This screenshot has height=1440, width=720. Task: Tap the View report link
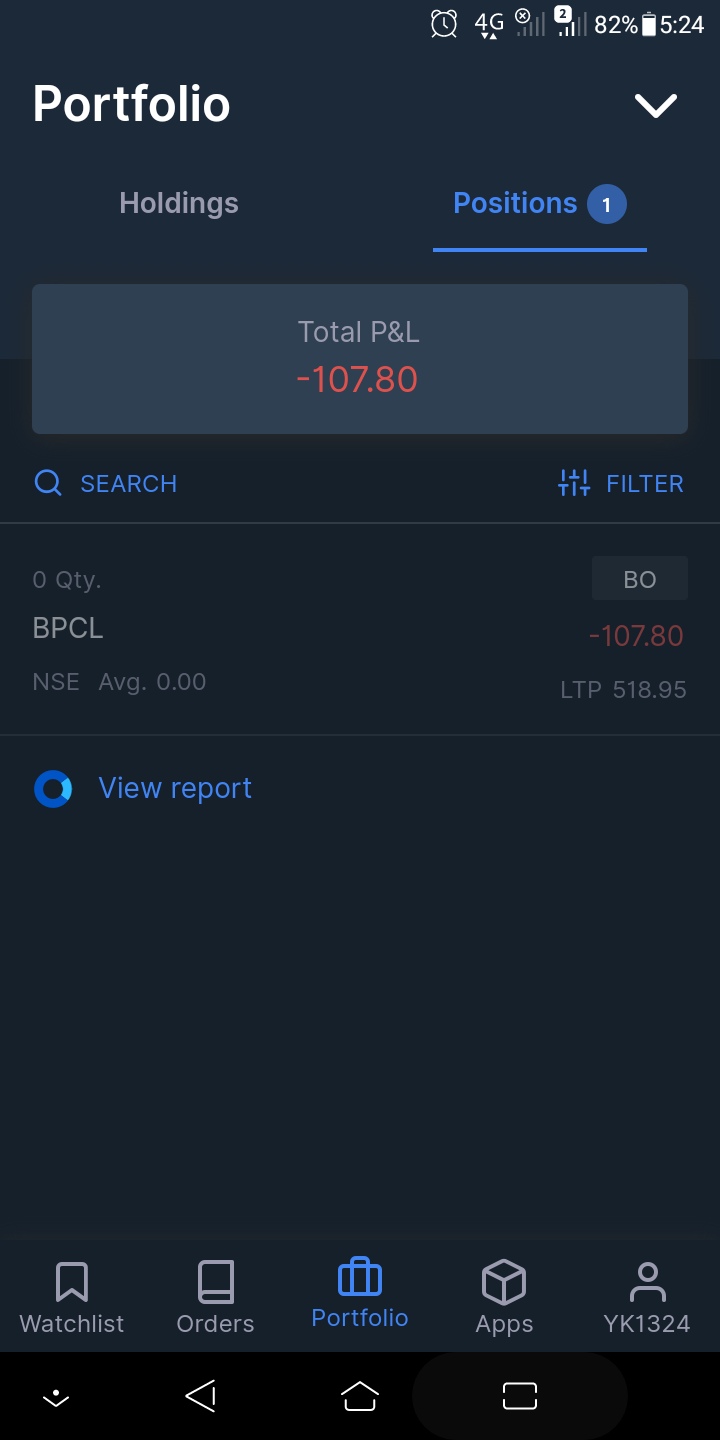pyautogui.click(x=175, y=789)
